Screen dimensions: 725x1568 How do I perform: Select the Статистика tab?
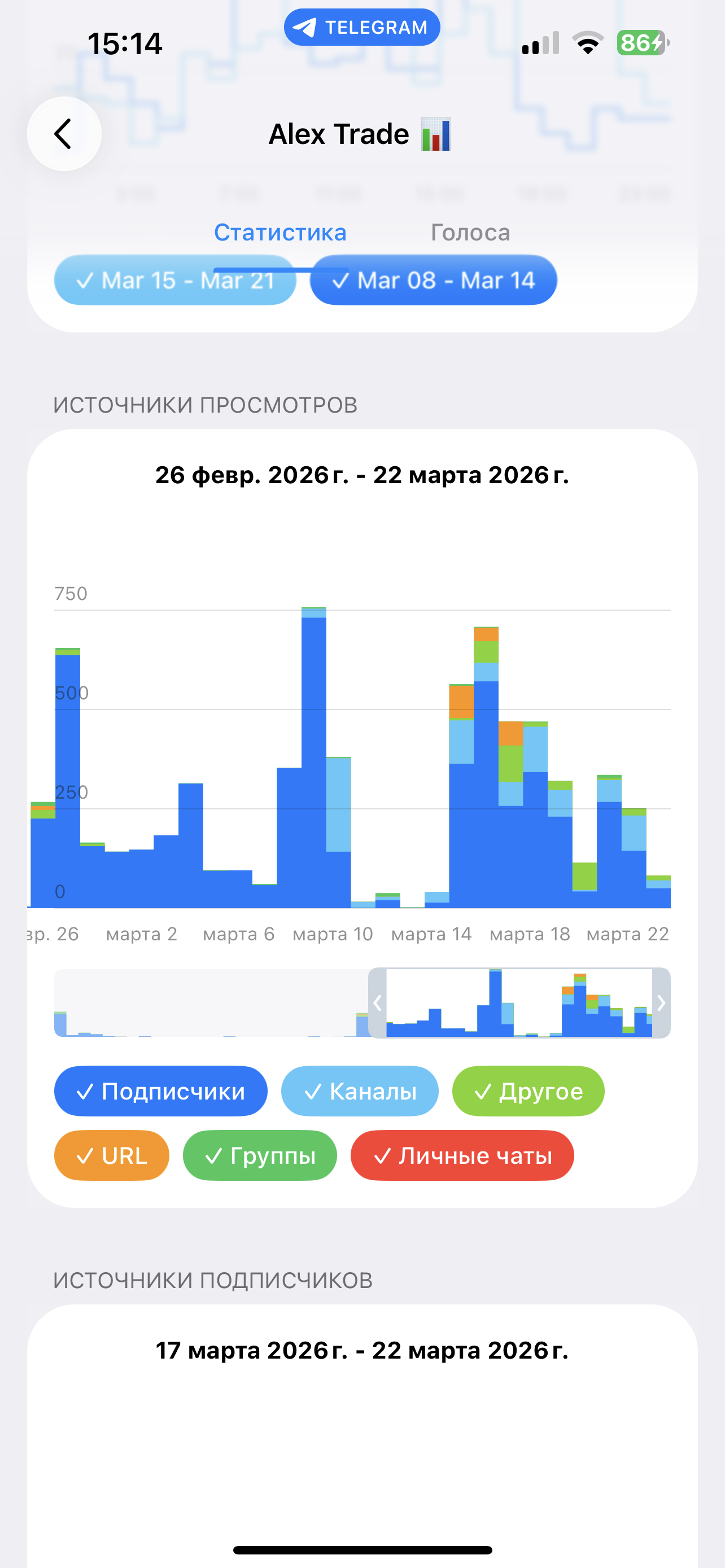(x=280, y=233)
